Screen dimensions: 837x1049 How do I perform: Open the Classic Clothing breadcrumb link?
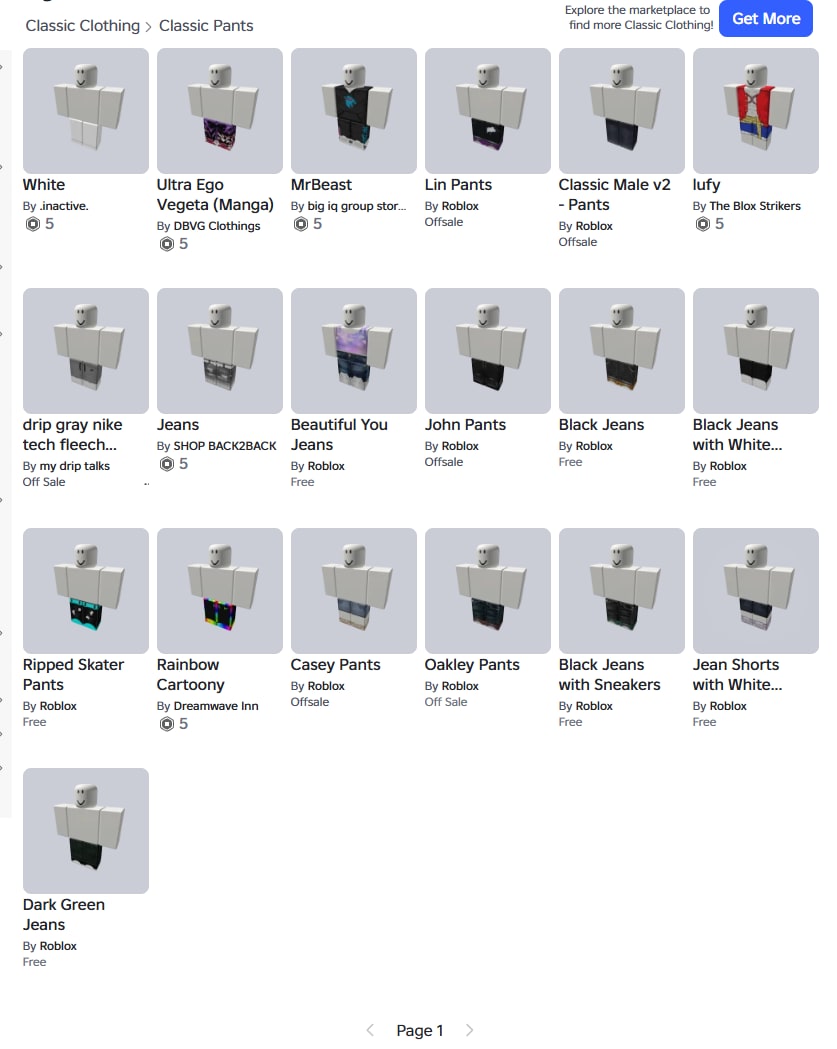[x=82, y=25]
